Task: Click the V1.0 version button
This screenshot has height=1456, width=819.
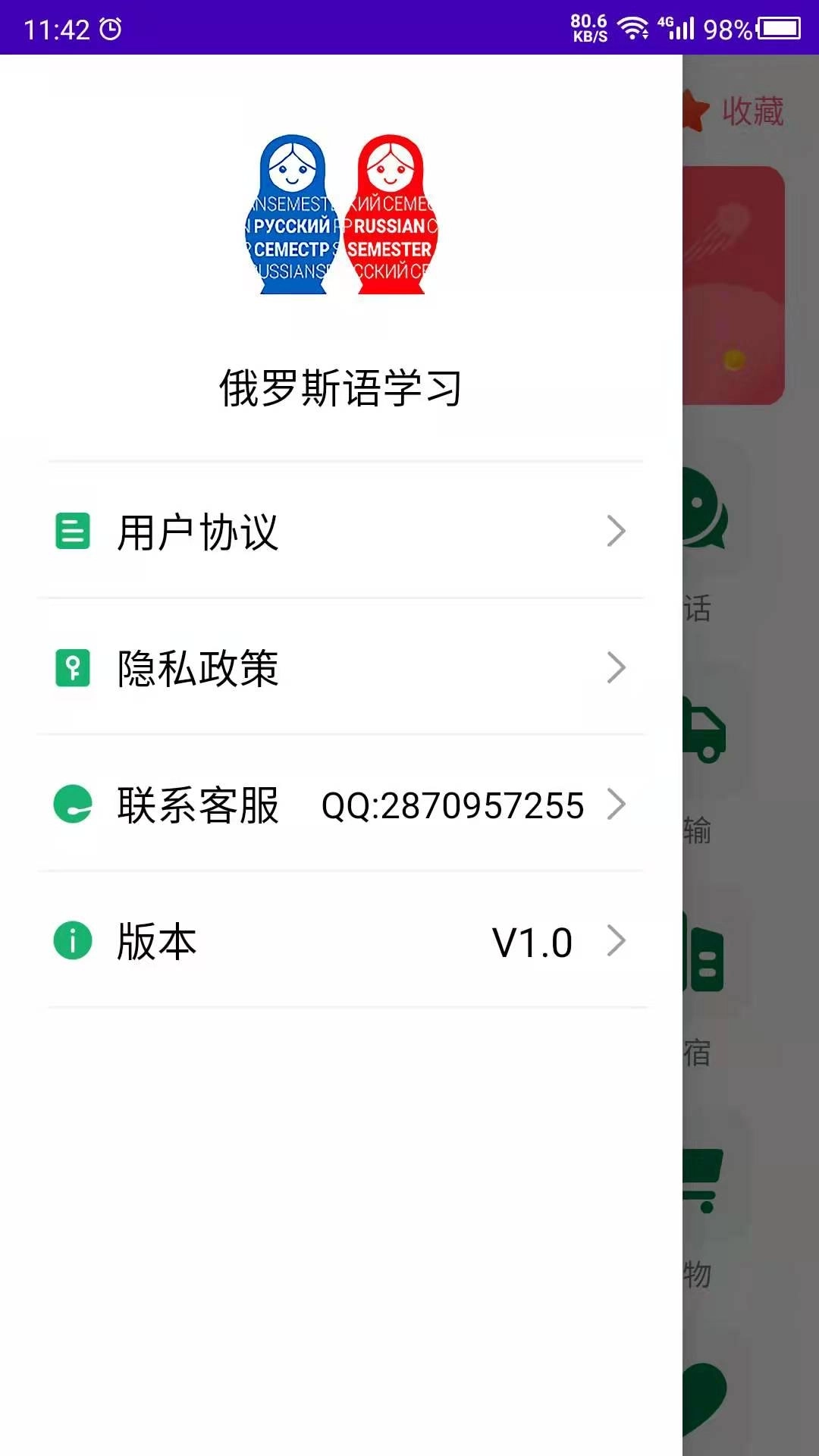Action: pyautogui.click(x=531, y=942)
